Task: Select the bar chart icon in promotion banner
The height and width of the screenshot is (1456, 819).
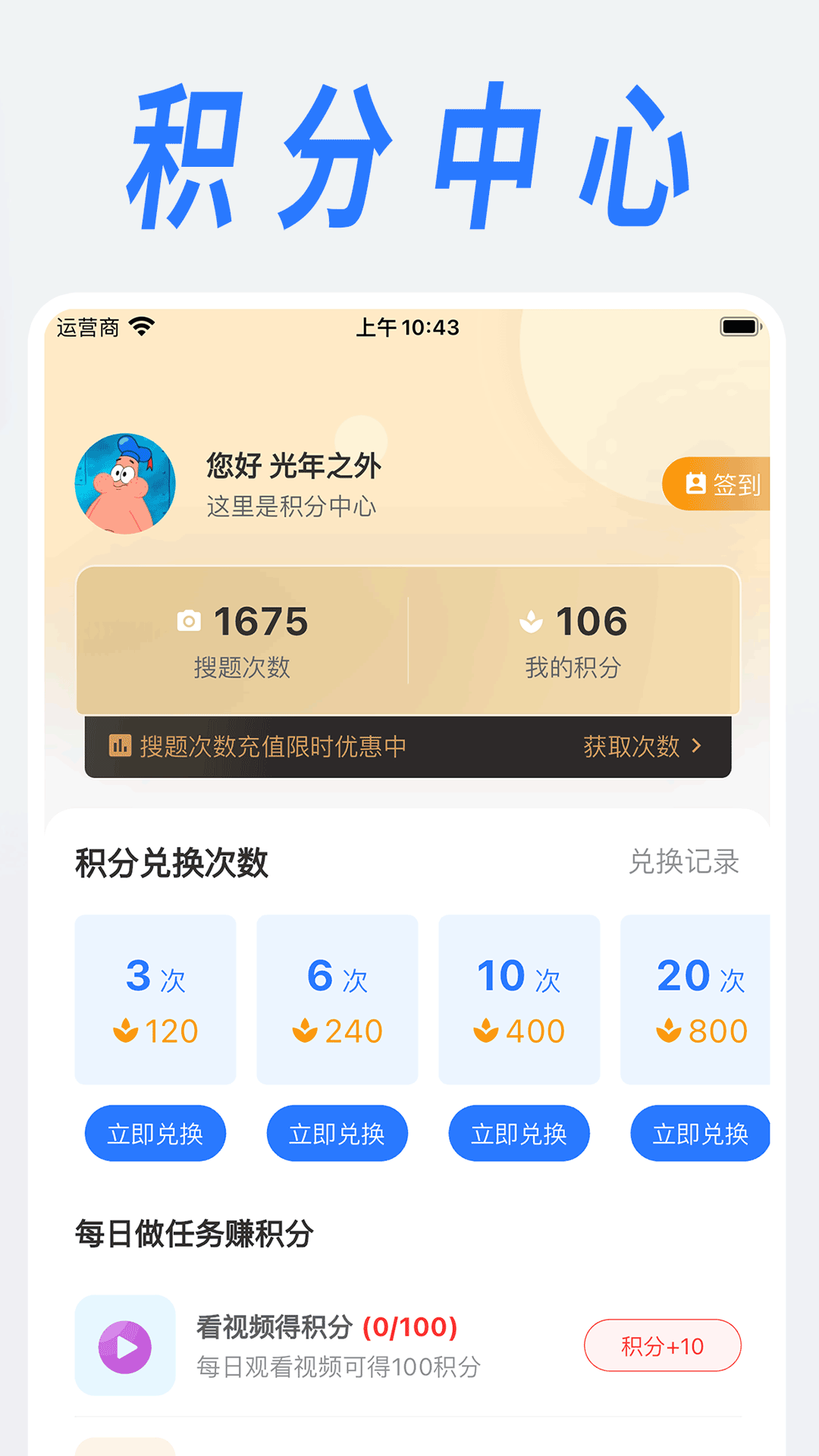Action: point(118,747)
